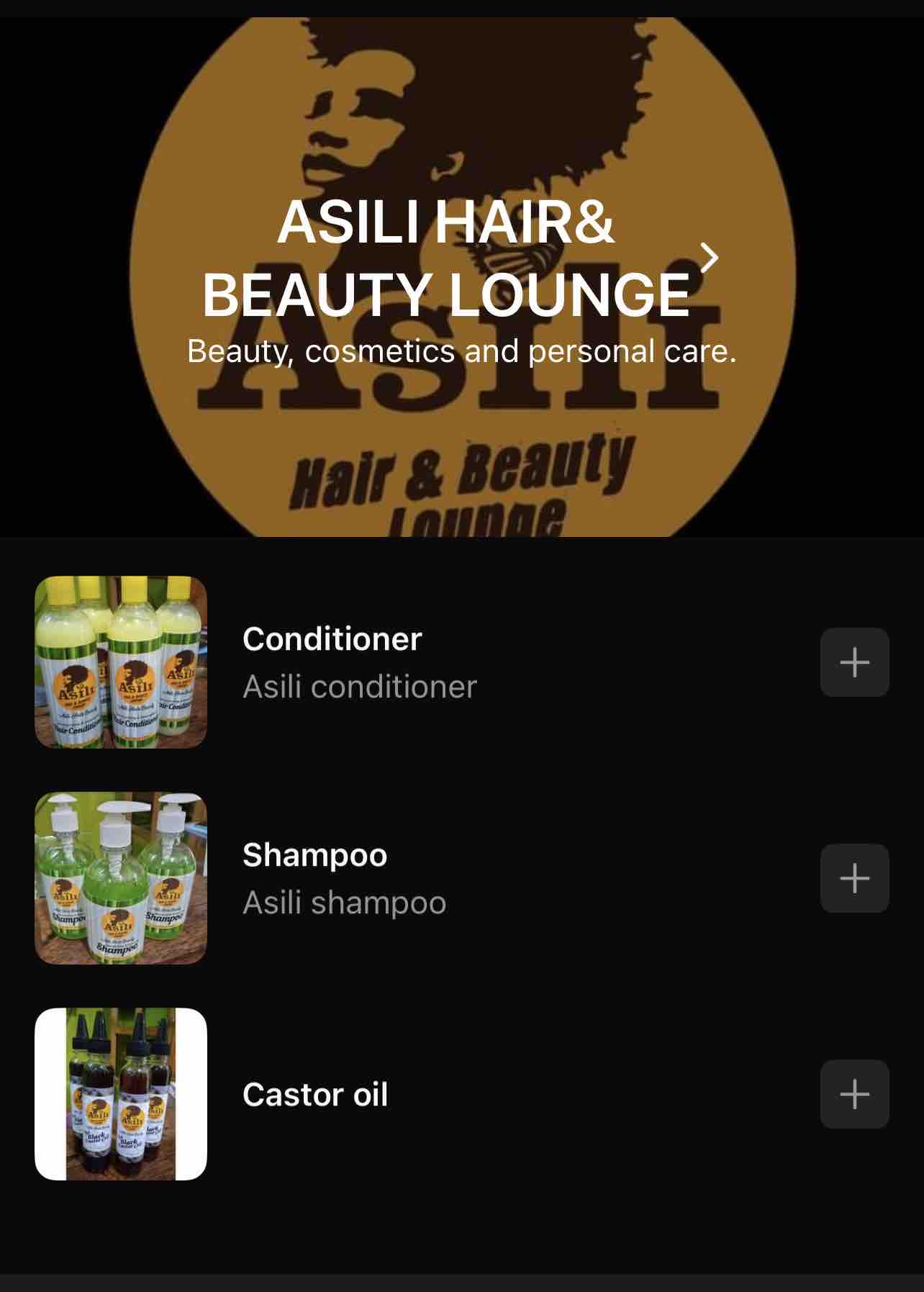The height and width of the screenshot is (1292, 924).
Task: Open the Asili conditioner item details
Action: 360,687
